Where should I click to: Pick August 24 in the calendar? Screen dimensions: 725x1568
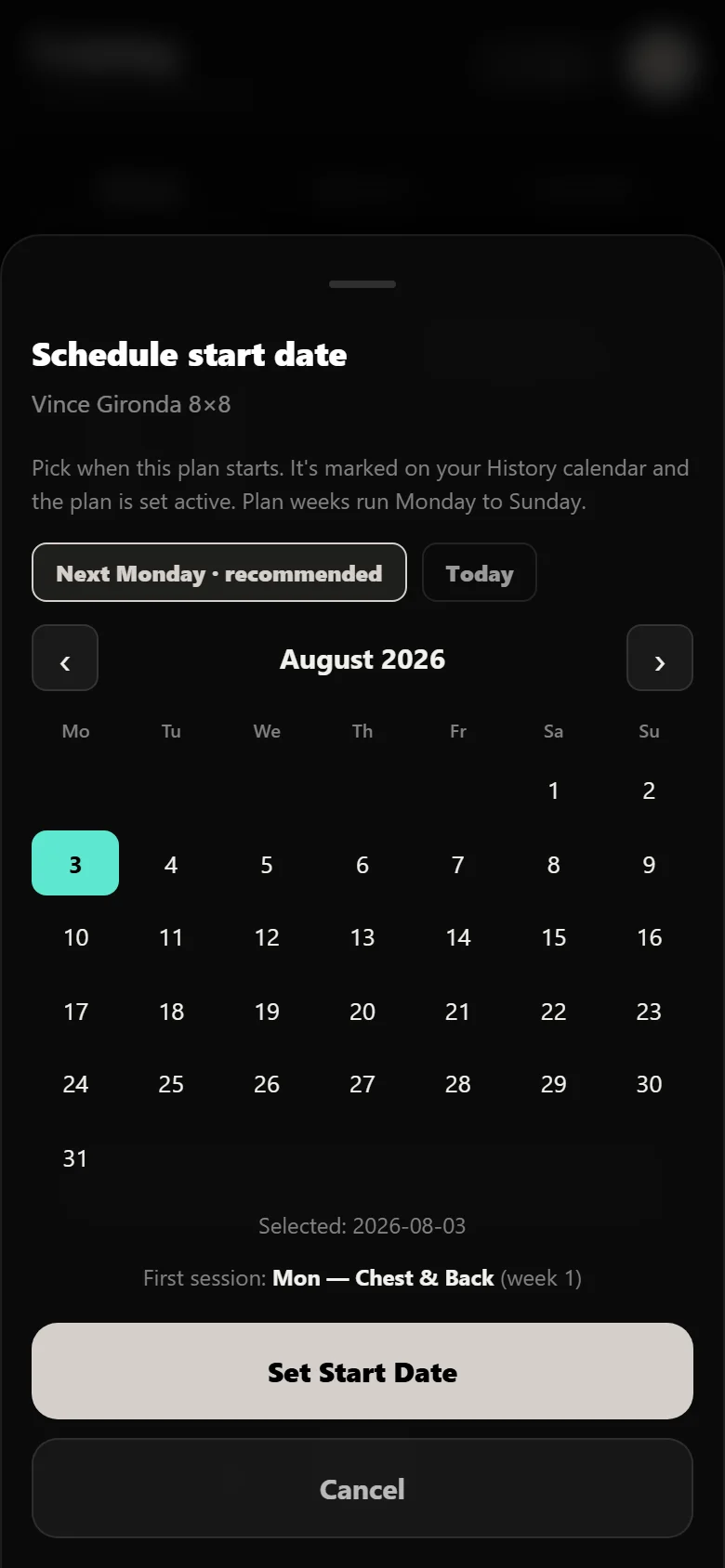[x=75, y=1084]
